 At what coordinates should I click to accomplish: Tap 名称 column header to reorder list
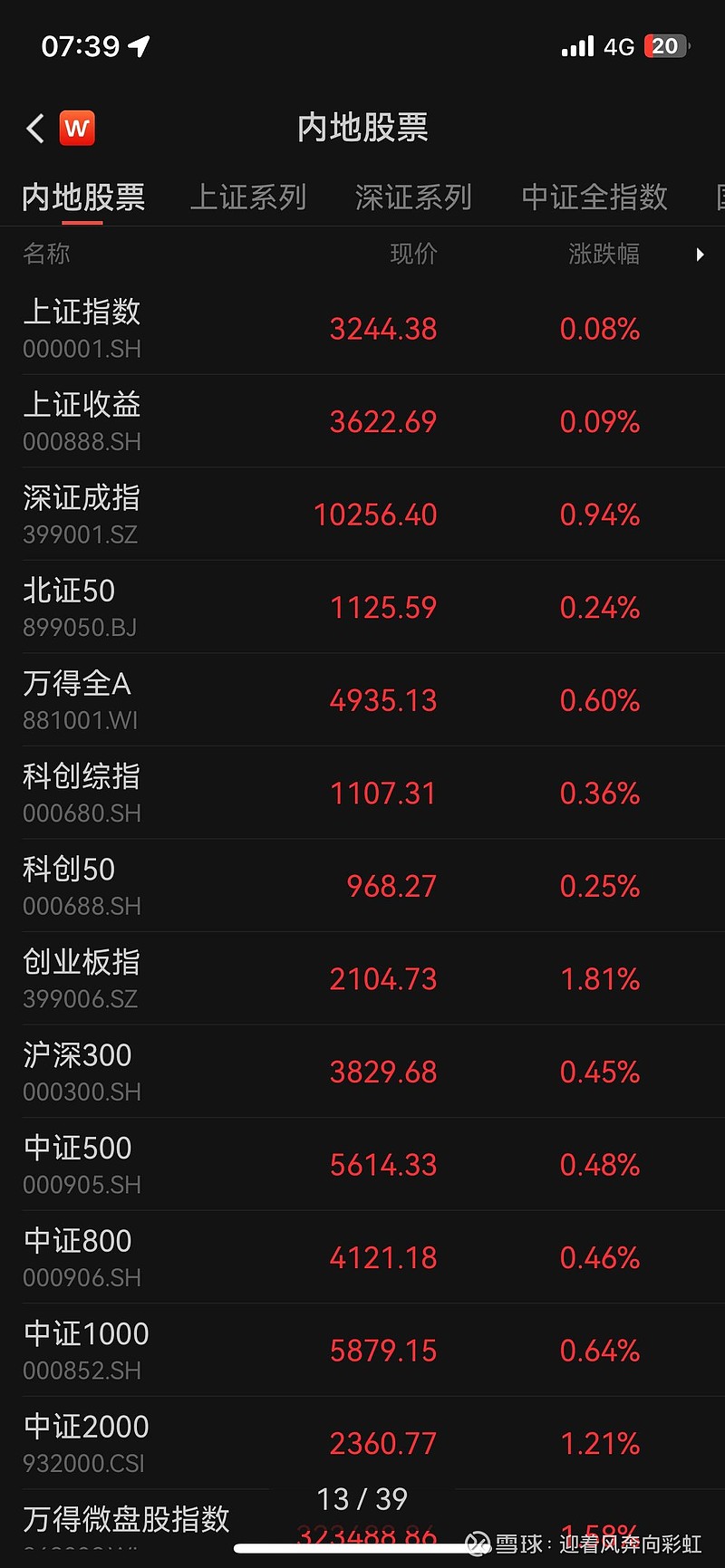[x=46, y=255]
